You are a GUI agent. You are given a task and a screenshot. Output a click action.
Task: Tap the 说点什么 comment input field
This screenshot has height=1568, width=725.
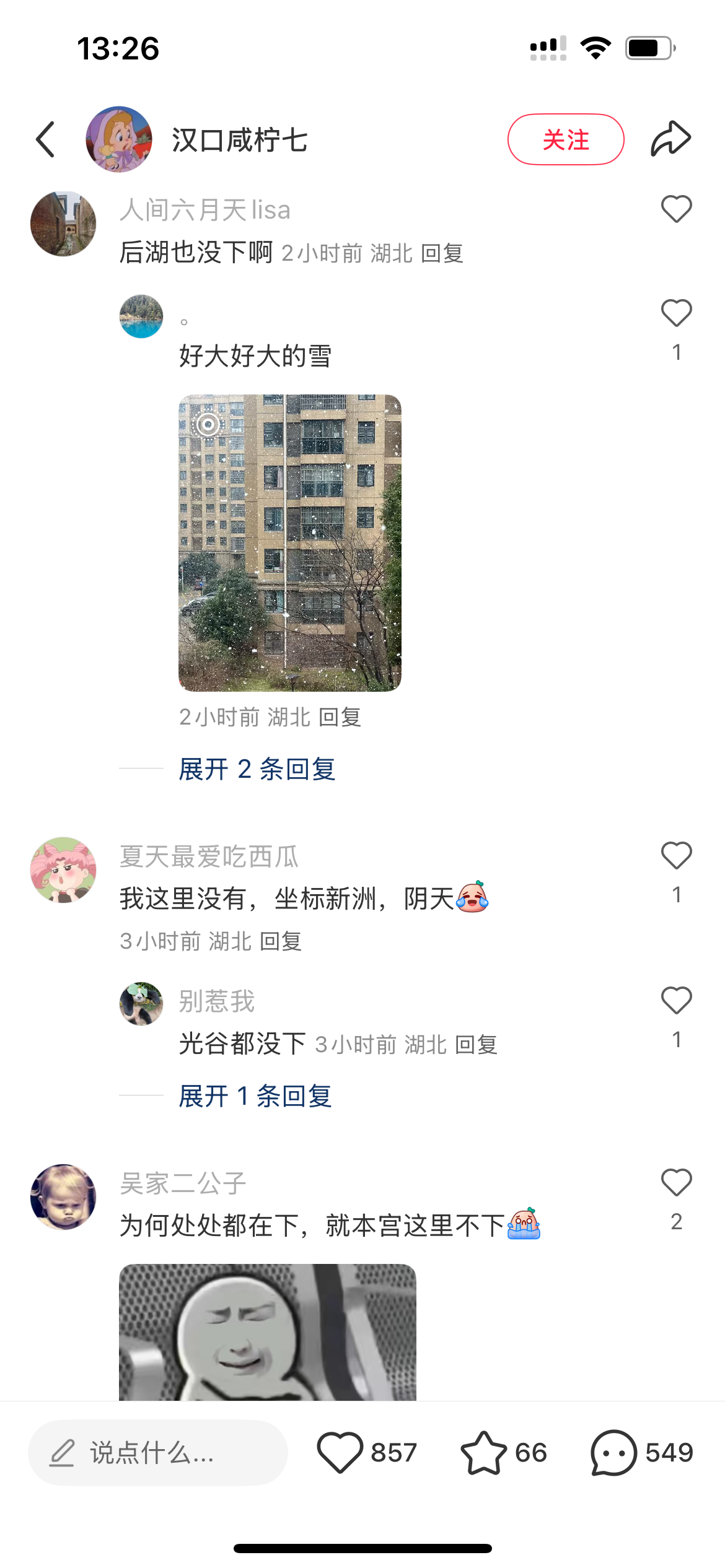click(157, 1453)
